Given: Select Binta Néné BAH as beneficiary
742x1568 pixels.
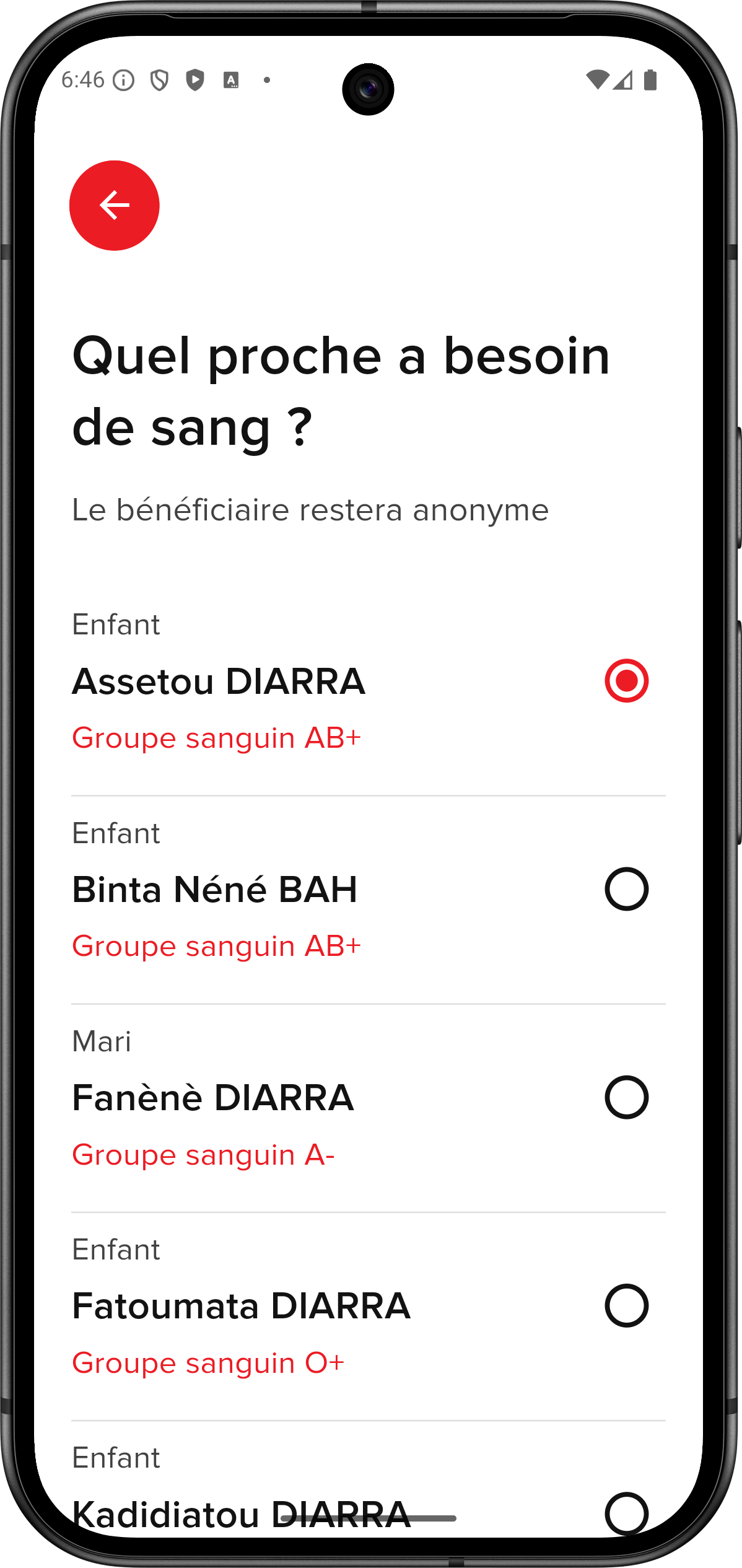Looking at the screenshot, I should click(x=627, y=890).
